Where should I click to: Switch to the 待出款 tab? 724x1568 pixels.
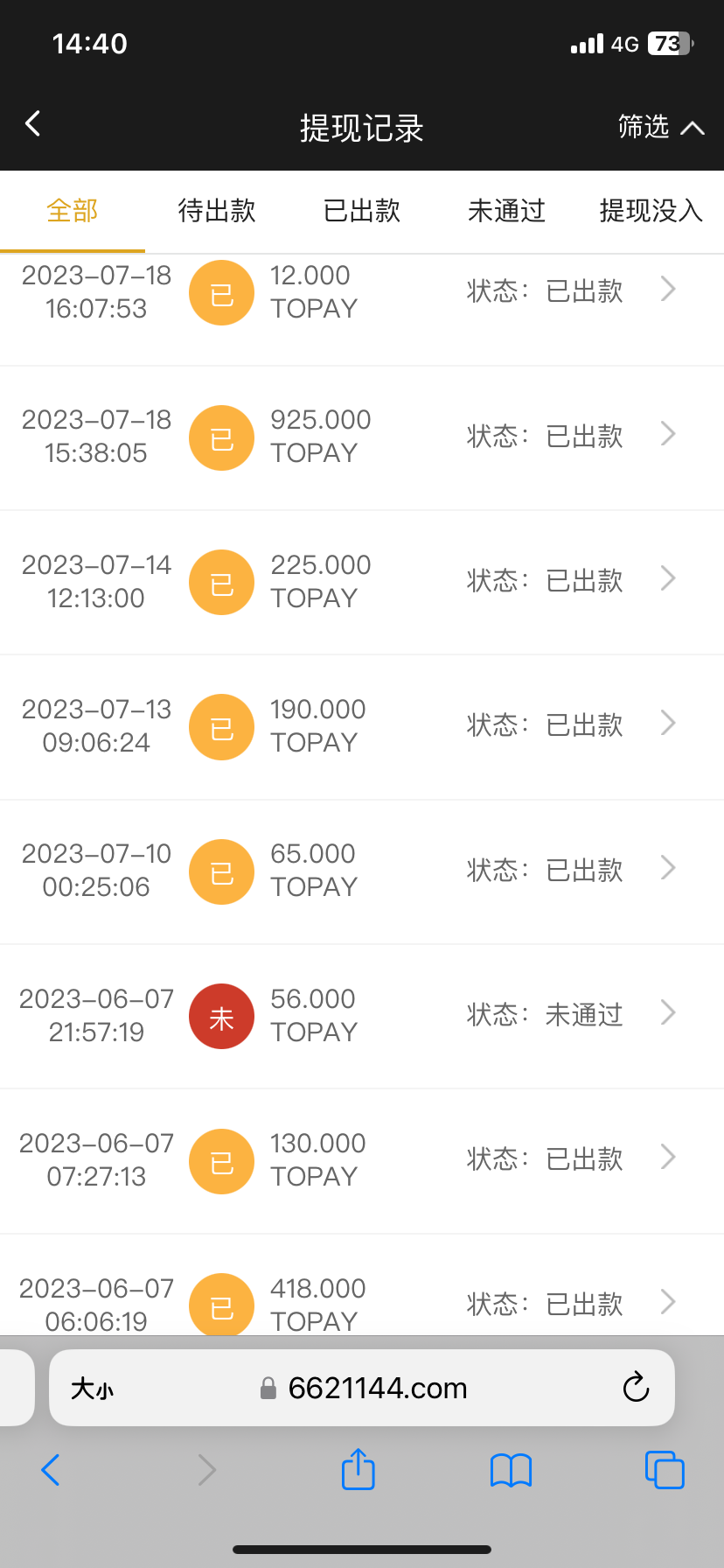tap(217, 211)
